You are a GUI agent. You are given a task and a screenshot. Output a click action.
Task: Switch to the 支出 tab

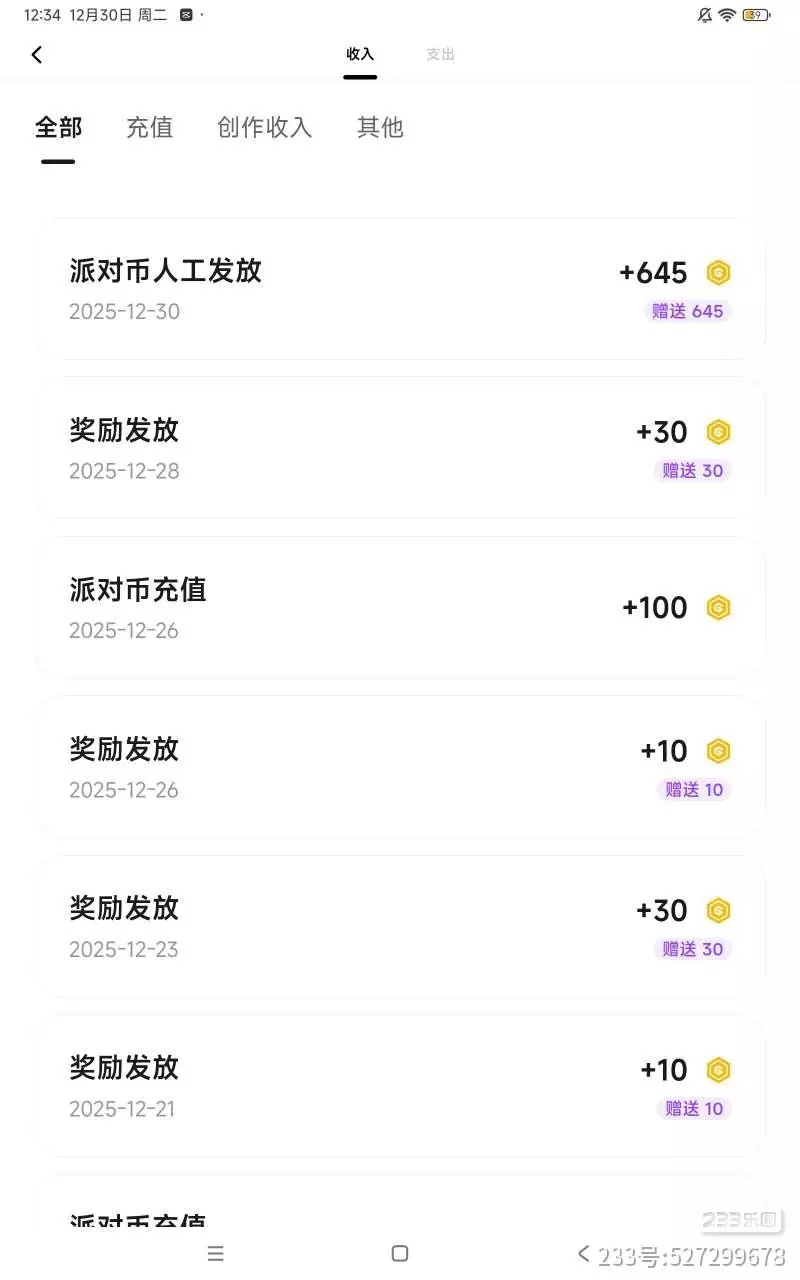coord(440,55)
